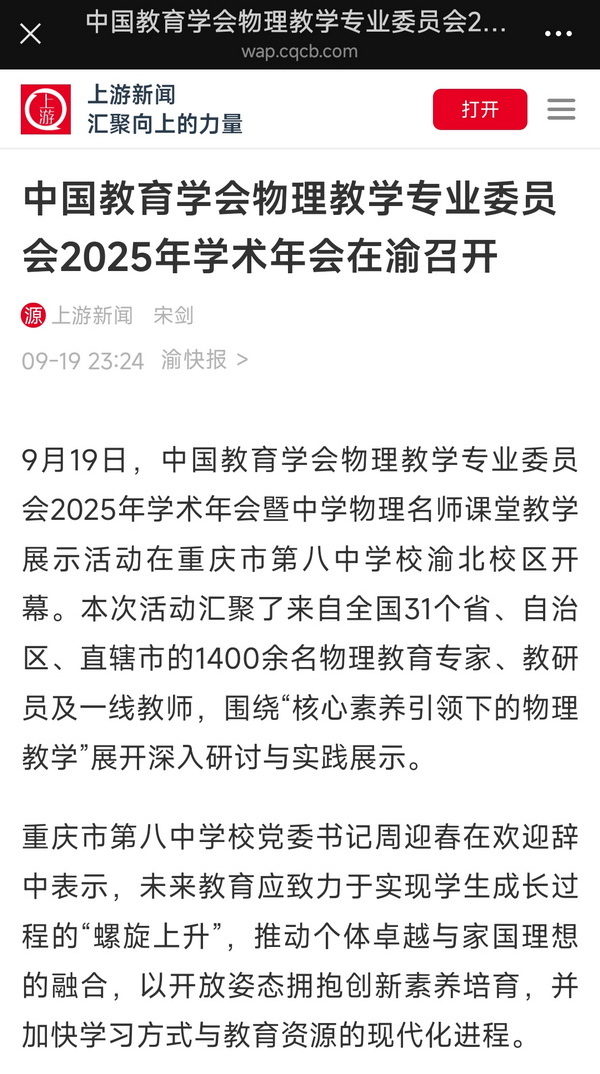Open the three-dot more options menu
Viewport: 600px width, 1074px height.
coord(557,34)
